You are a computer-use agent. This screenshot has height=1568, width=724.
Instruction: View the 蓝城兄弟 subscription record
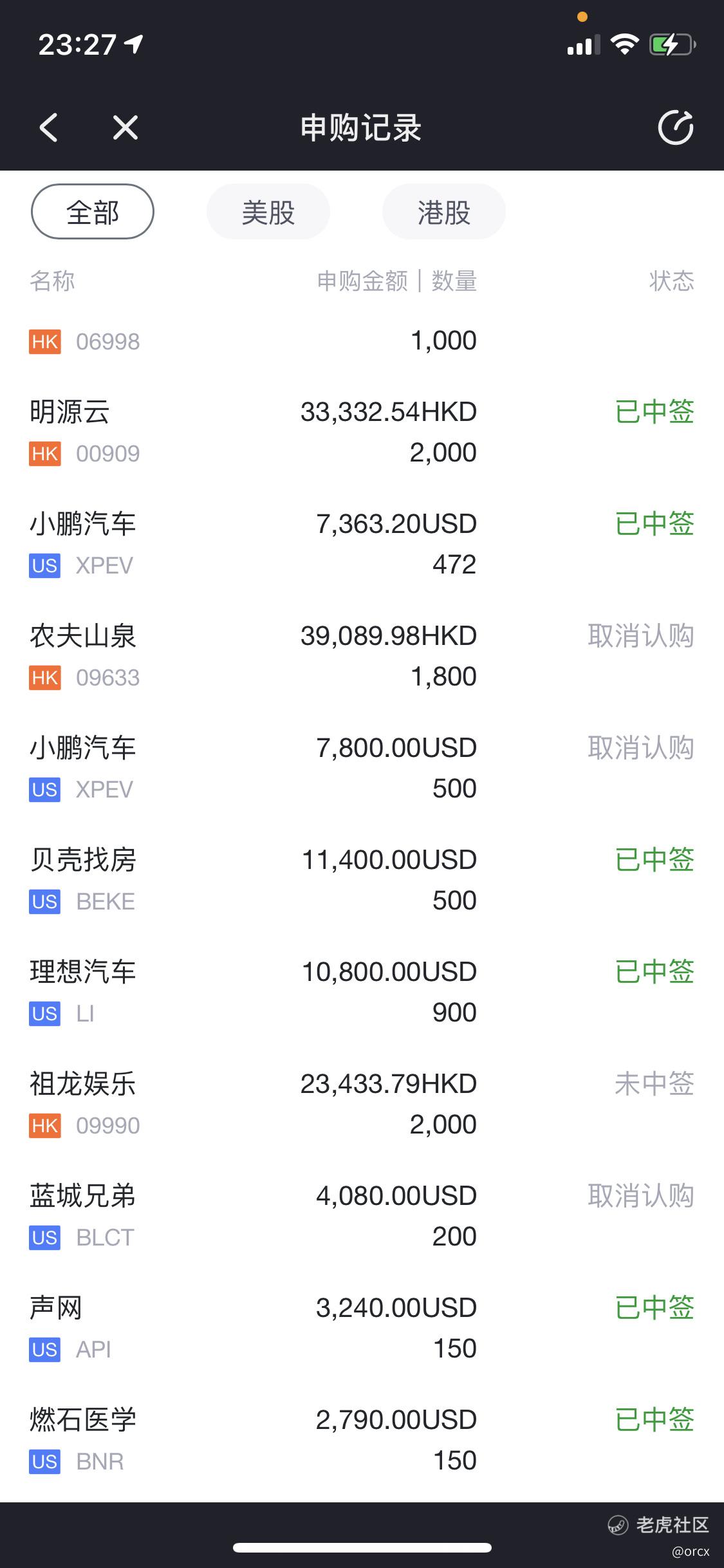[x=360, y=1216]
